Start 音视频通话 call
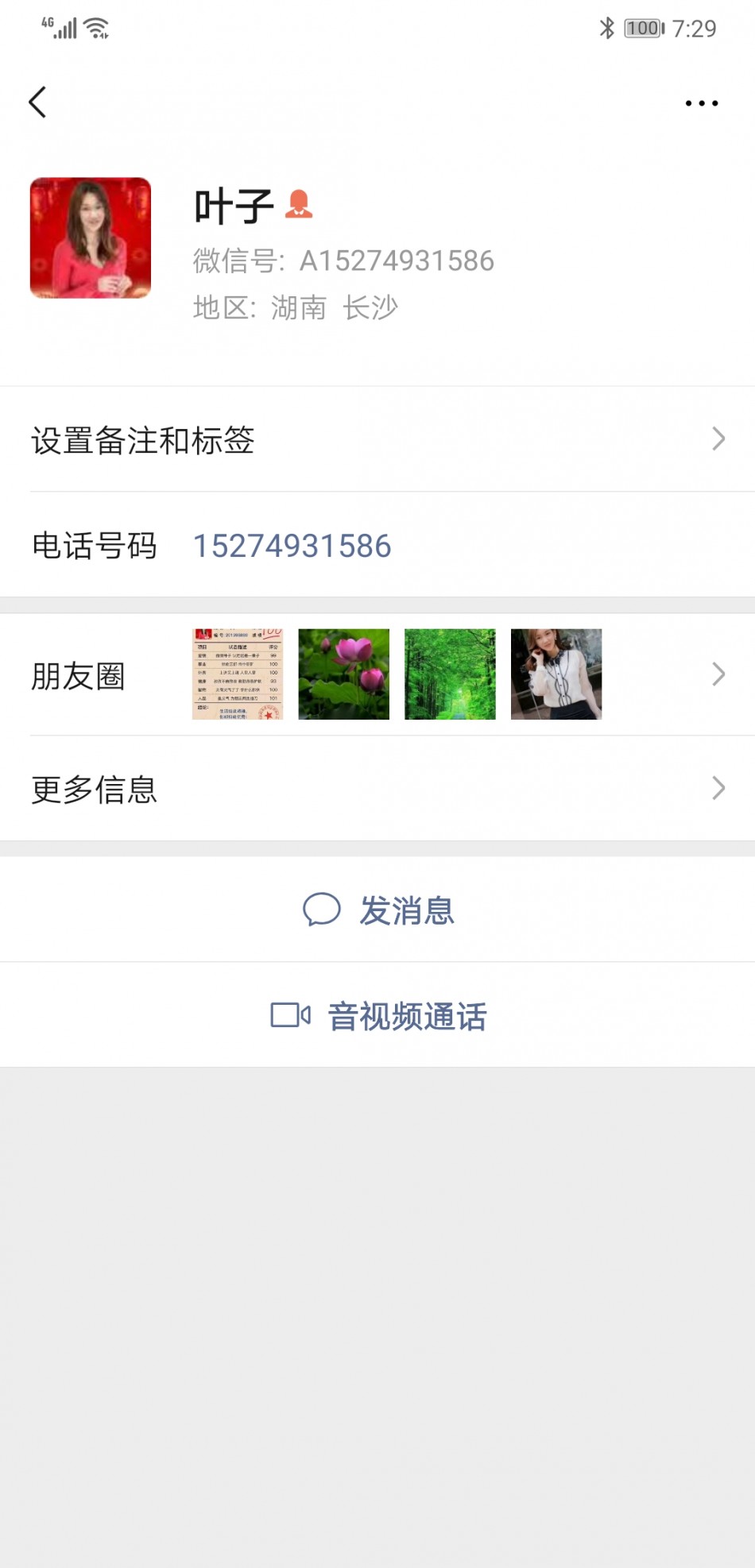This screenshot has height=1568, width=755. (379, 1016)
